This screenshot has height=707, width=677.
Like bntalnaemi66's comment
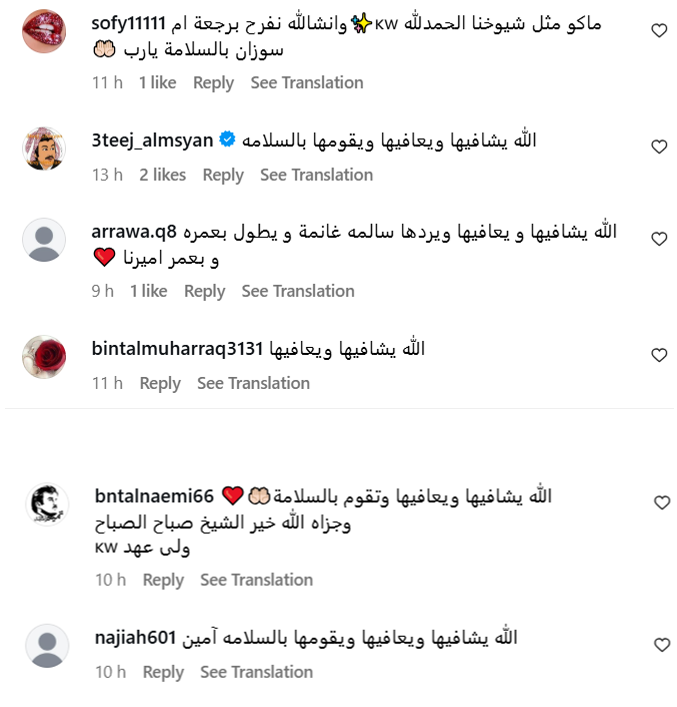pyautogui.click(x=660, y=502)
